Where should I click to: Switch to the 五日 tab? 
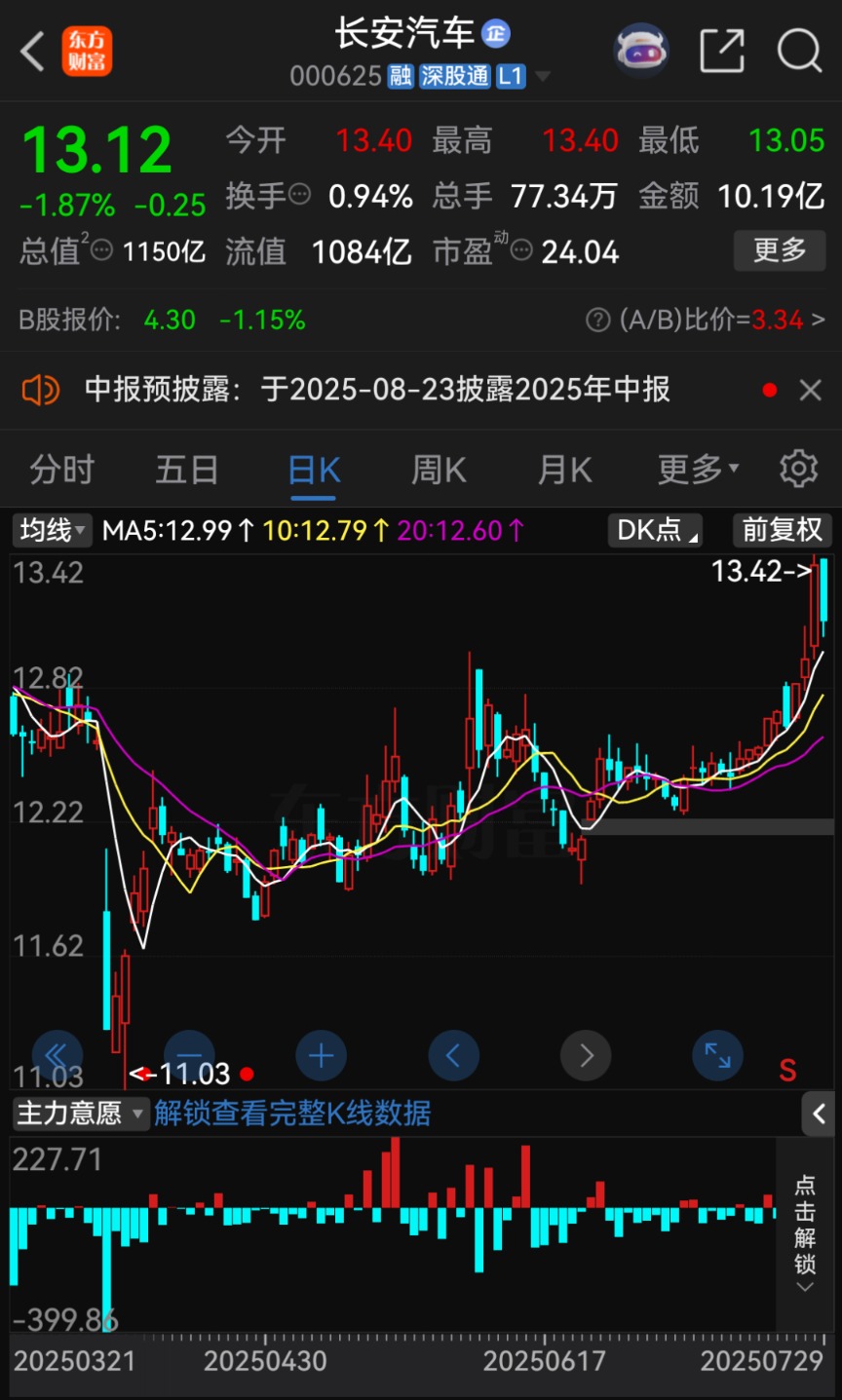click(186, 470)
